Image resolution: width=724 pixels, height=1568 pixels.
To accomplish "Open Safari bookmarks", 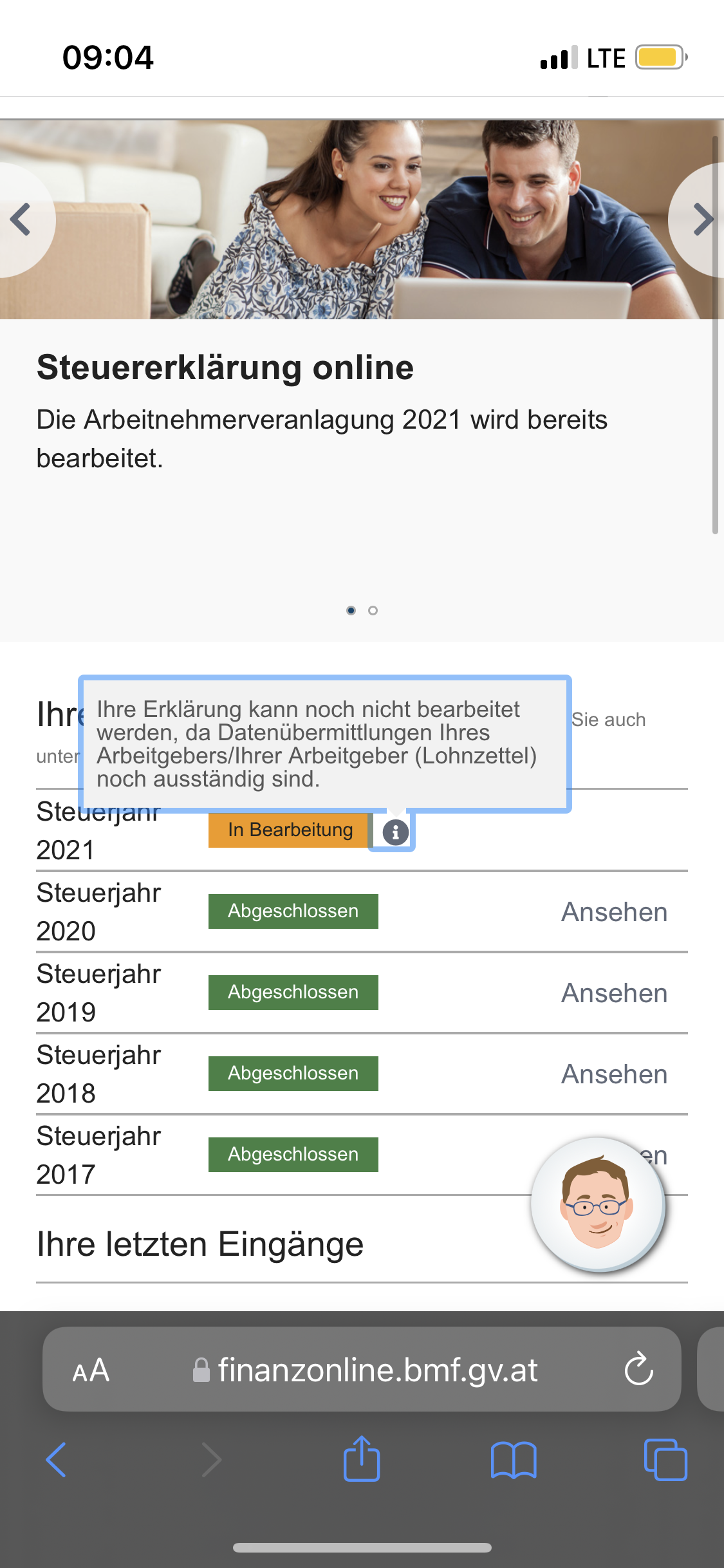I will point(513,1459).
